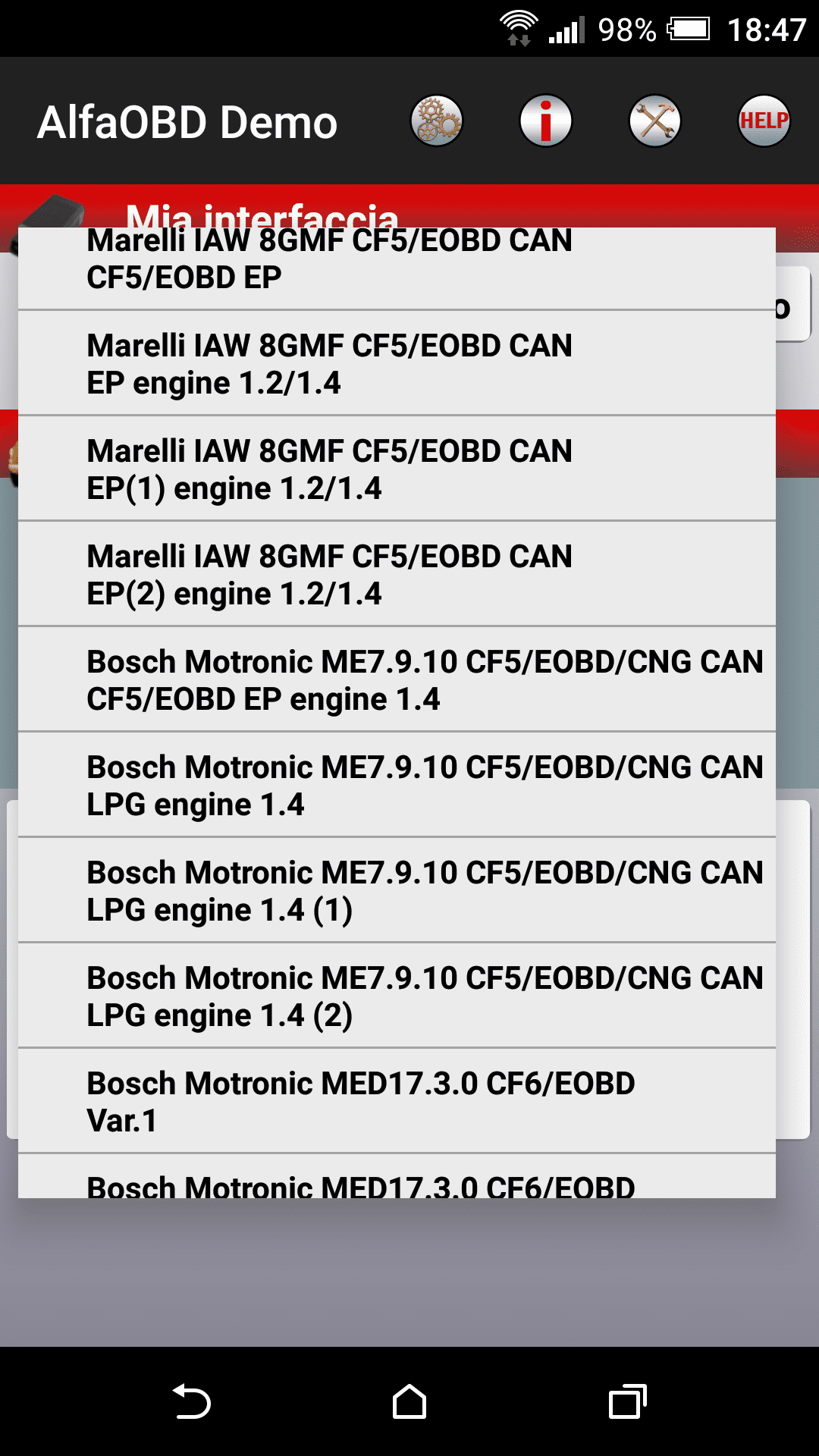Select Bosch ME7.9.10 CF5/EOBD EP engine 1.4
The image size is (819, 1456).
tap(397, 680)
